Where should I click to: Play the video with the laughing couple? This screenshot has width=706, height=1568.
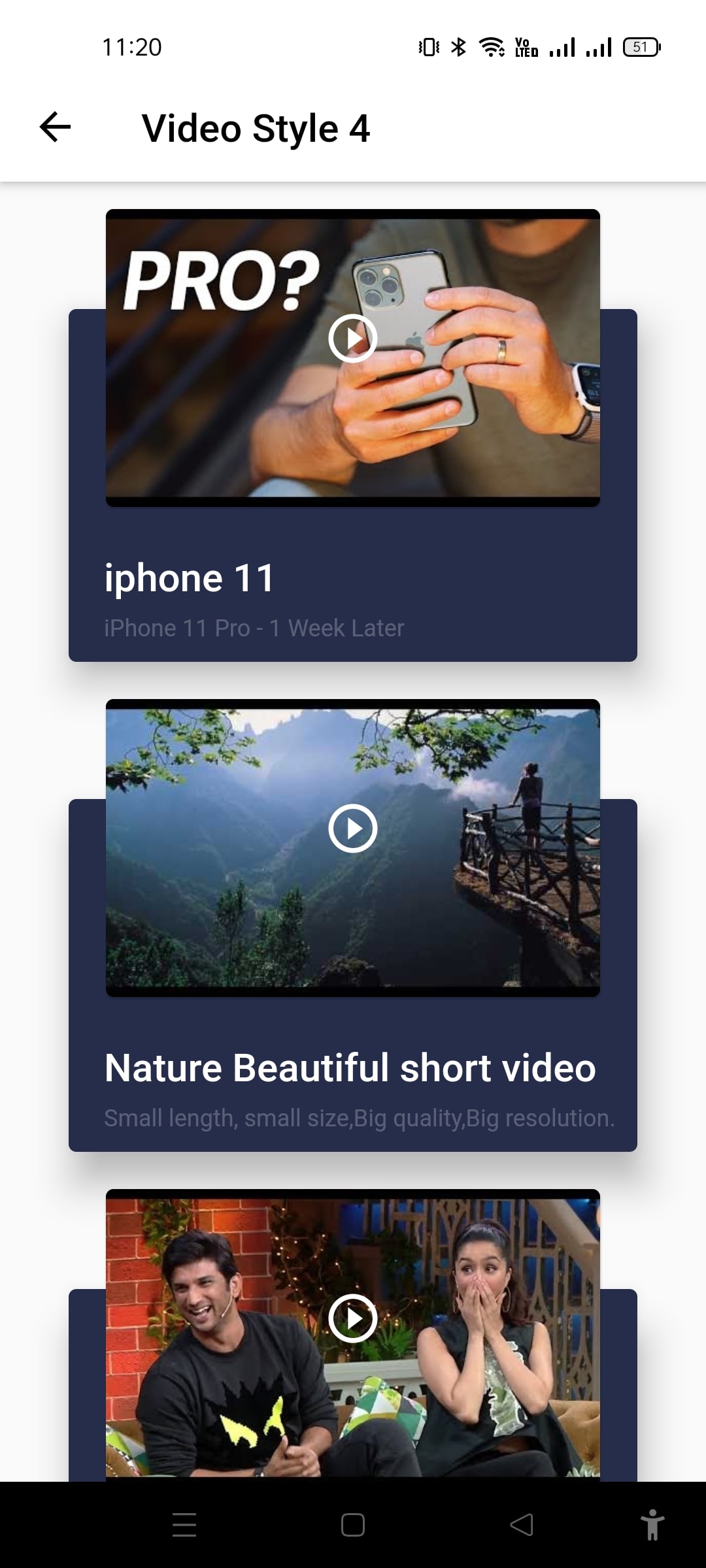coord(352,1318)
